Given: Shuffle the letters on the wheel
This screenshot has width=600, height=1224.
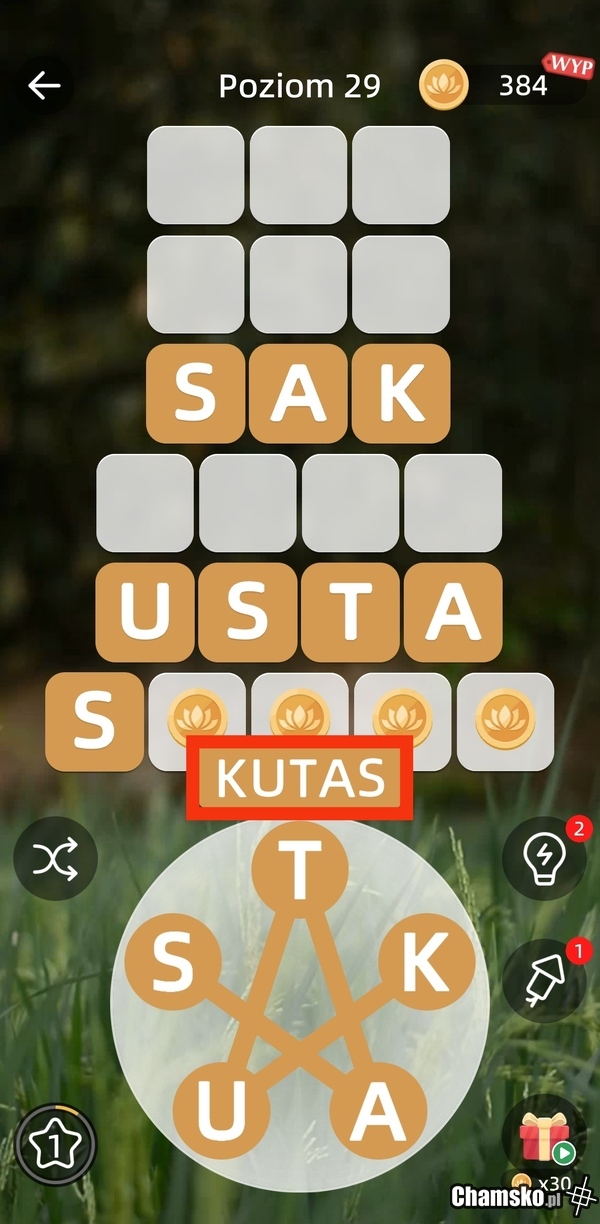Looking at the screenshot, I should click(55, 858).
